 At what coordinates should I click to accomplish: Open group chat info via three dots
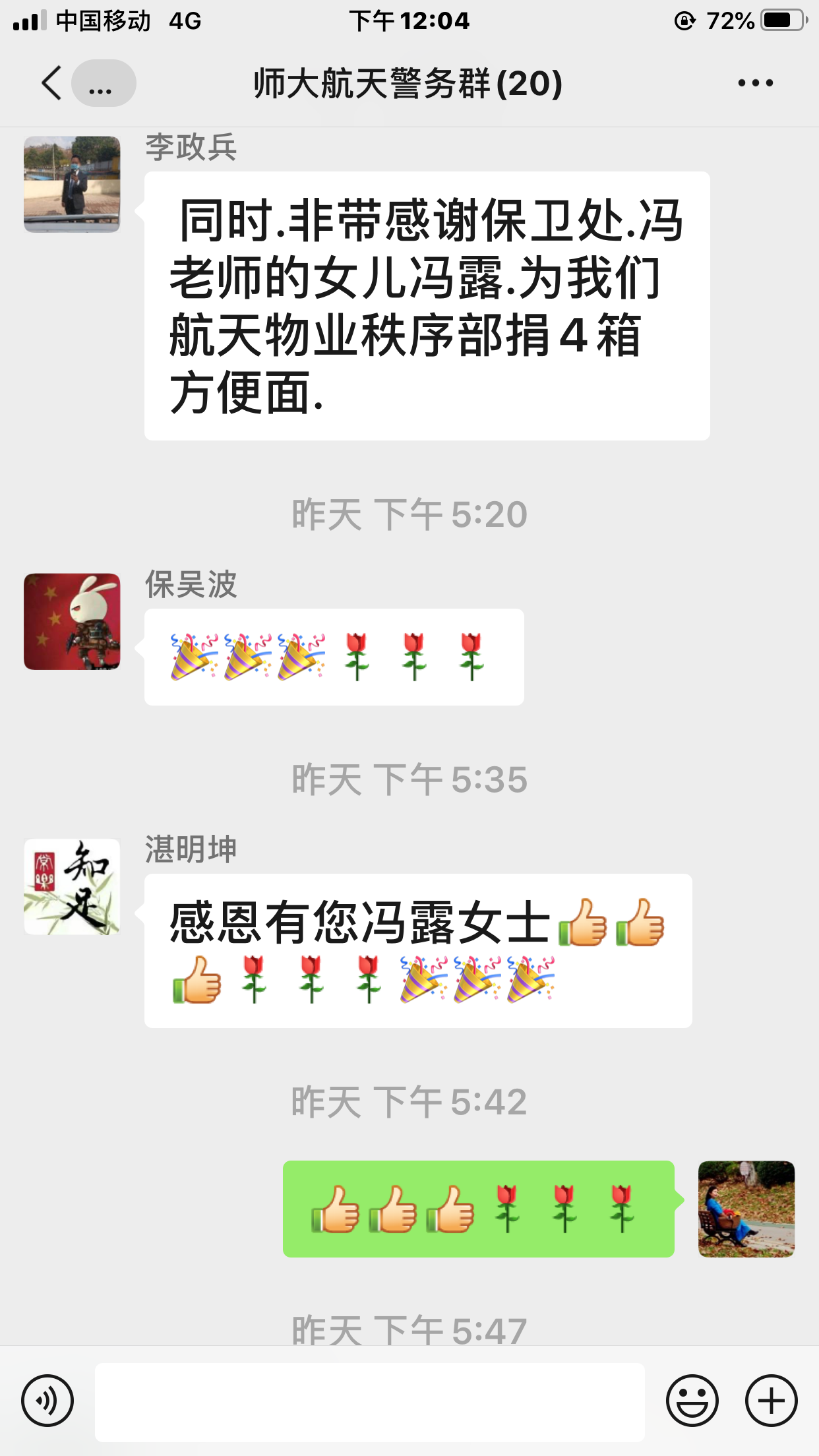755,83
